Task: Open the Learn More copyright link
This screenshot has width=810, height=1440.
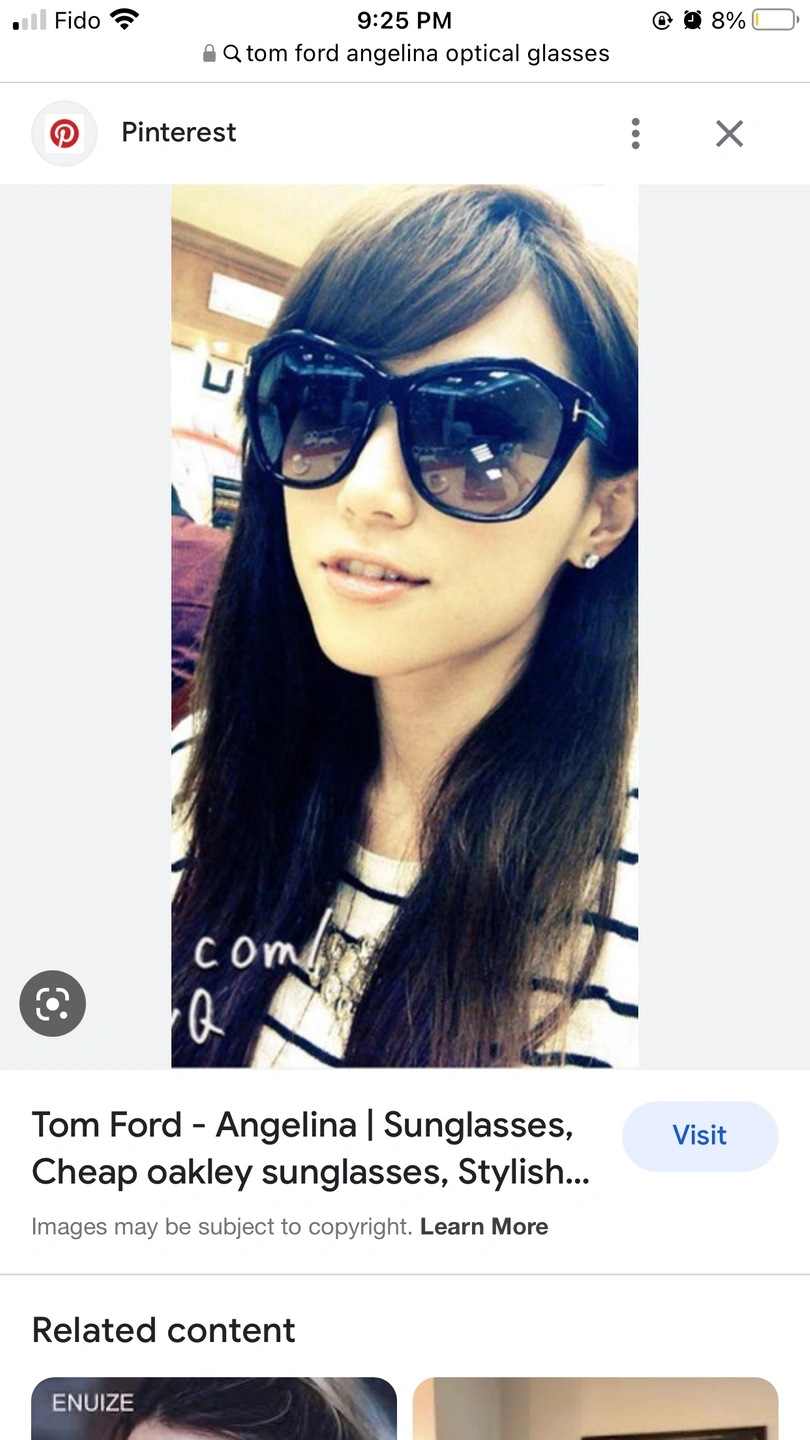Action: (484, 1227)
